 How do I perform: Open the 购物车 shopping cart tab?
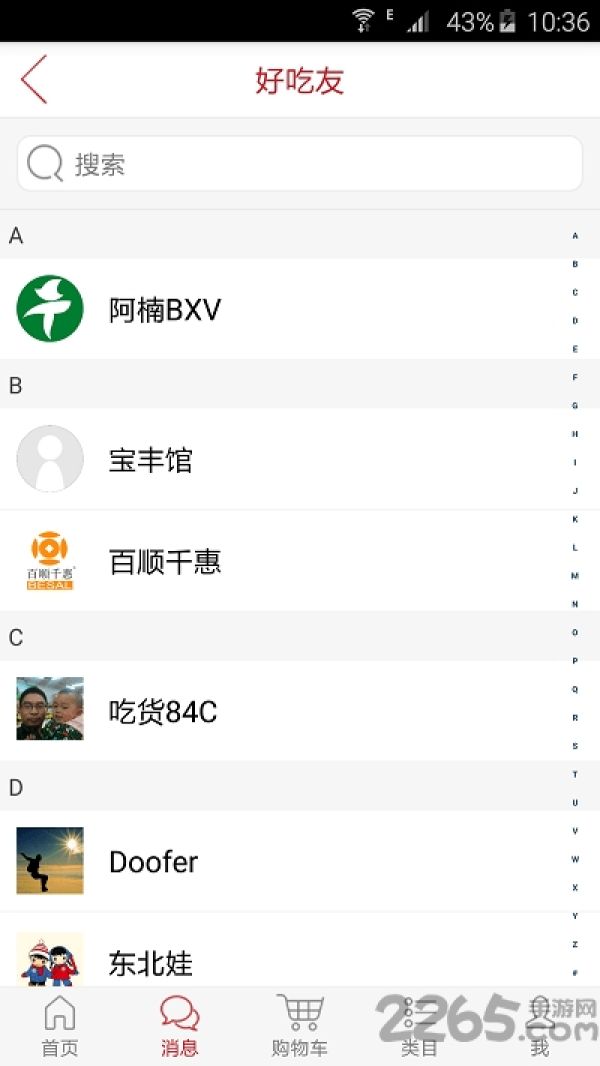300,1026
